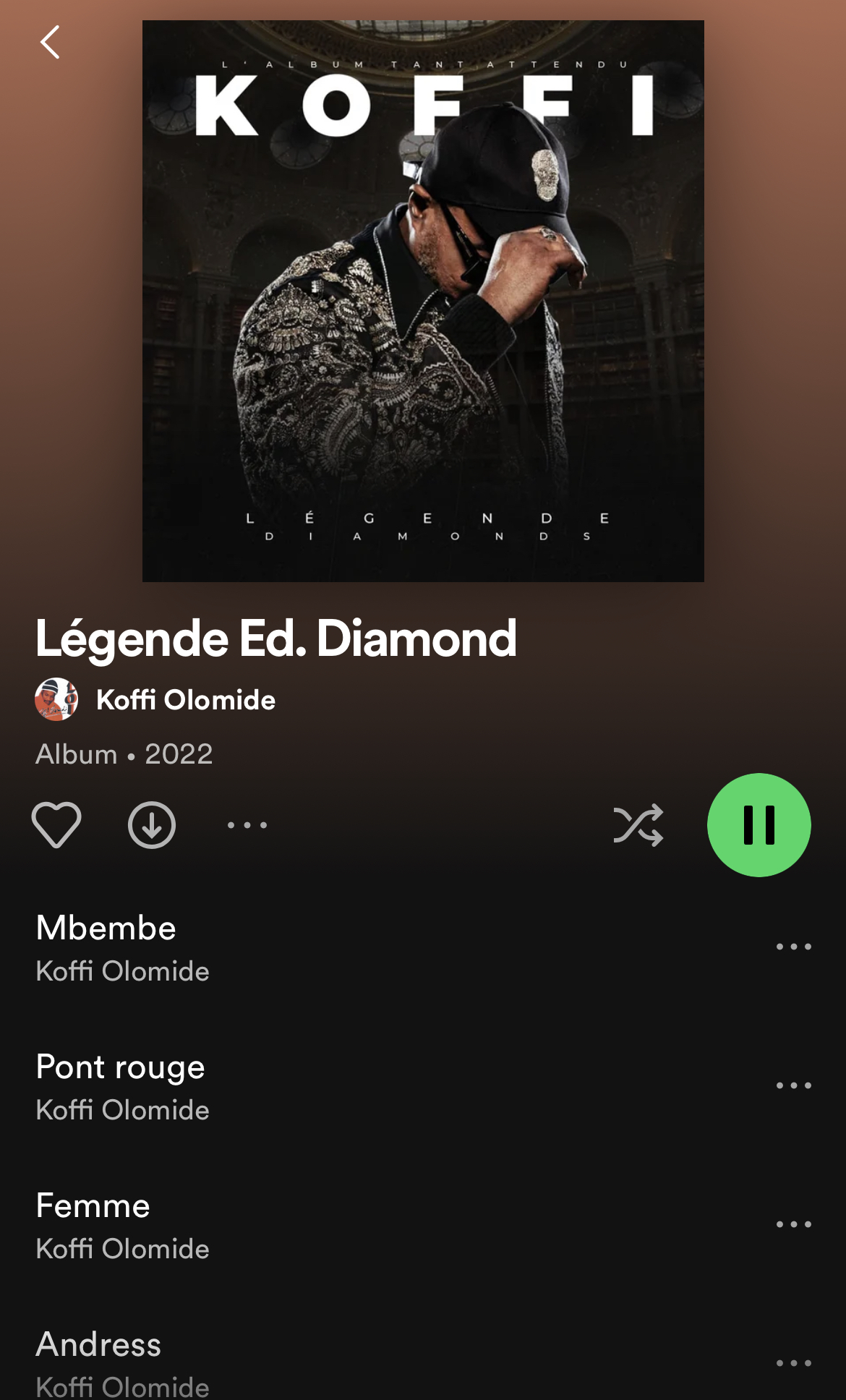This screenshot has height=1400, width=846.
Task: Toggle shuffle play for this album
Action: (638, 825)
